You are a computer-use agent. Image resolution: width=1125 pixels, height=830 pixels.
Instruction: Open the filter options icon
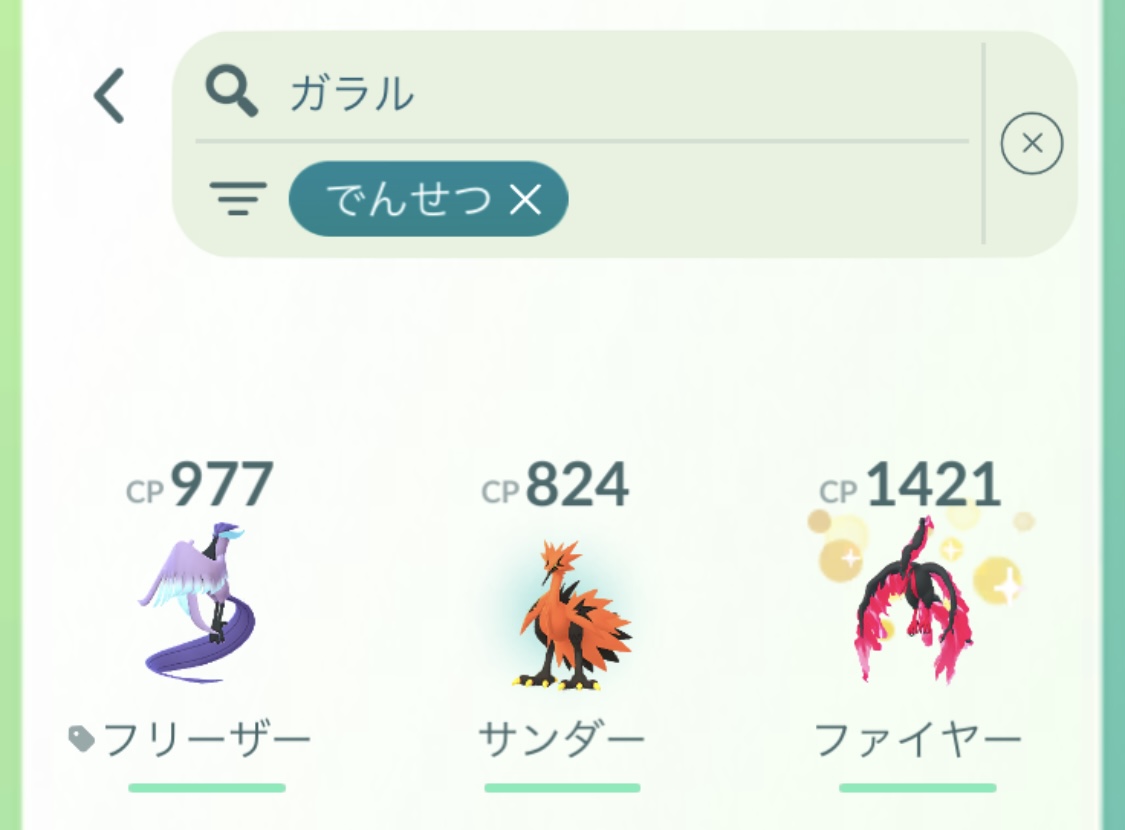pyautogui.click(x=238, y=198)
